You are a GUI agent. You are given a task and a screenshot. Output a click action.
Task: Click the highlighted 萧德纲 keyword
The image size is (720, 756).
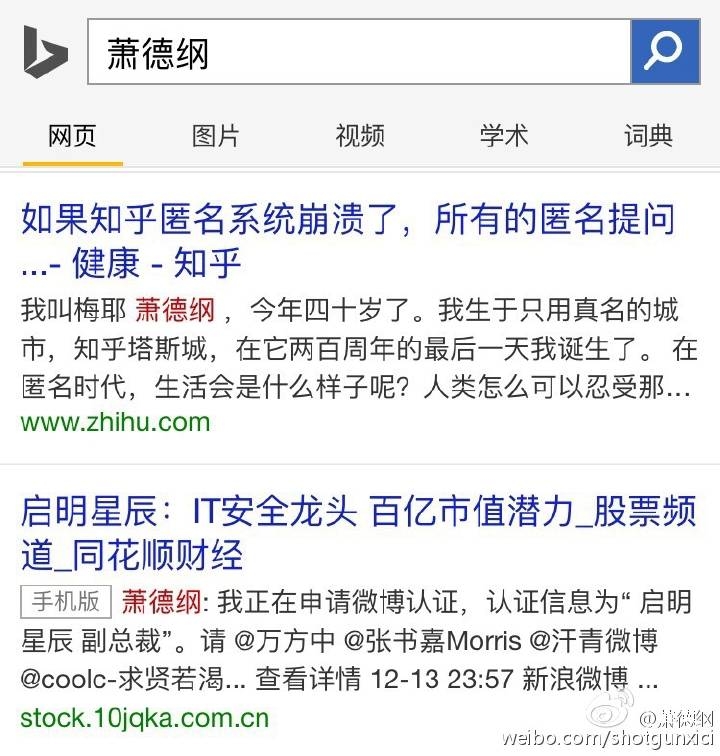click(x=170, y=311)
